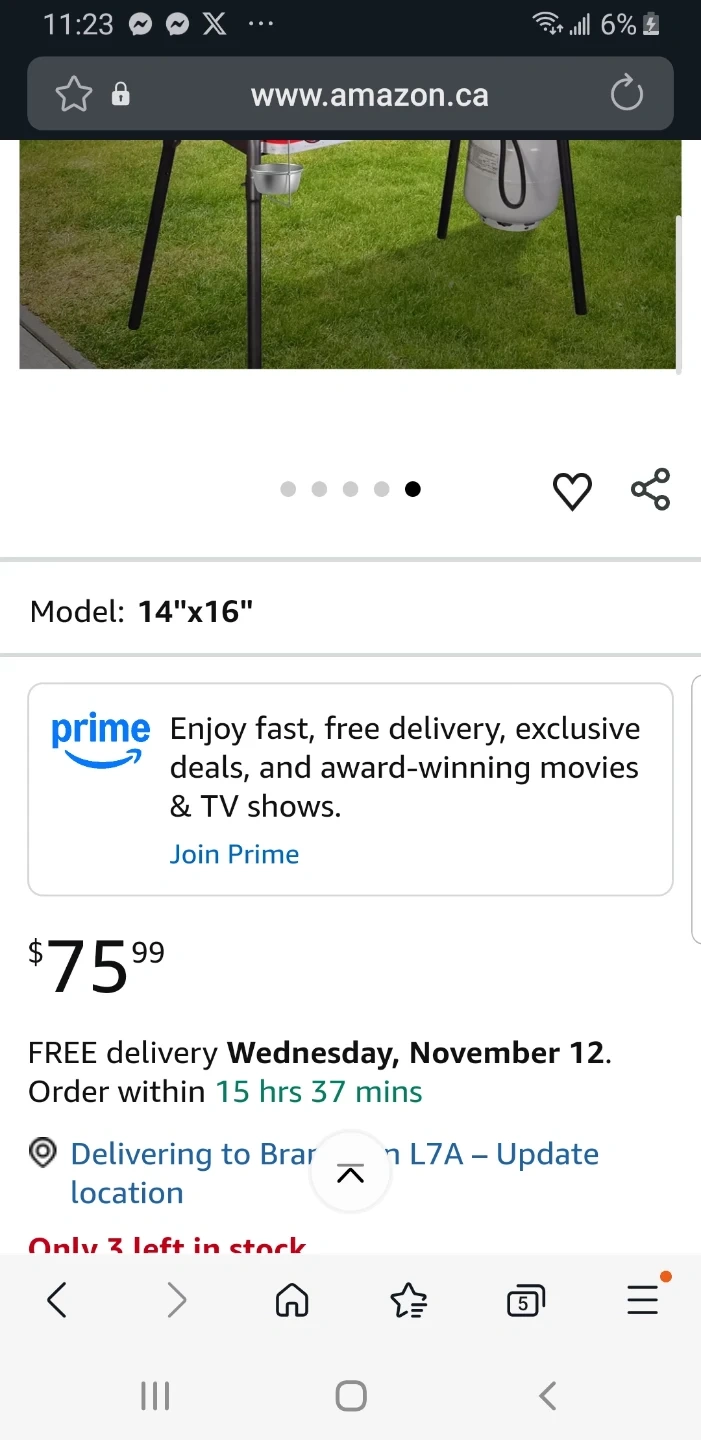Add product to wish list heart
This screenshot has height=1440, width=701.
(572, 491)
